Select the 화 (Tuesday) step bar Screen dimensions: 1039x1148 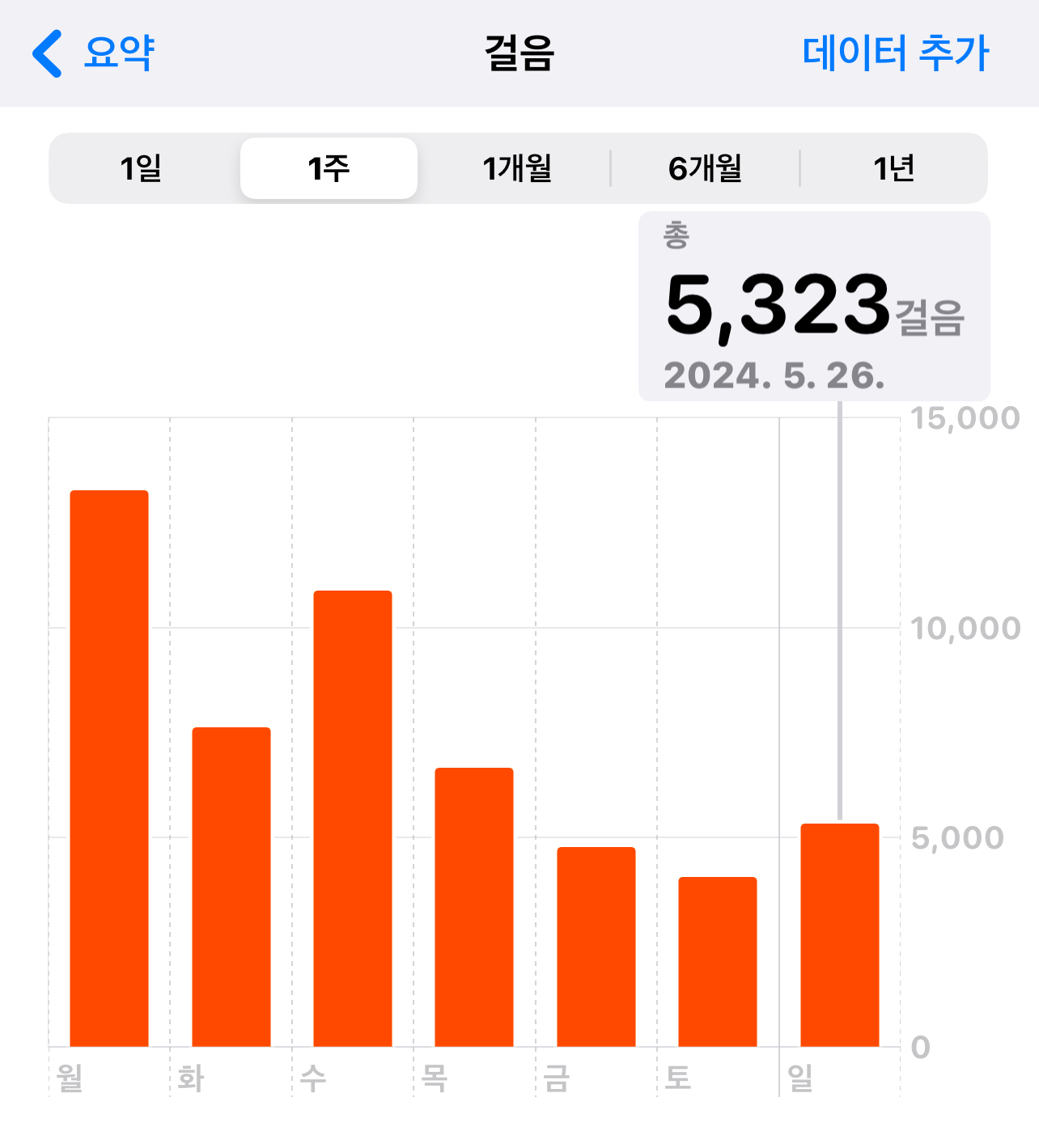pyautogui.click(x=231, y=887)
